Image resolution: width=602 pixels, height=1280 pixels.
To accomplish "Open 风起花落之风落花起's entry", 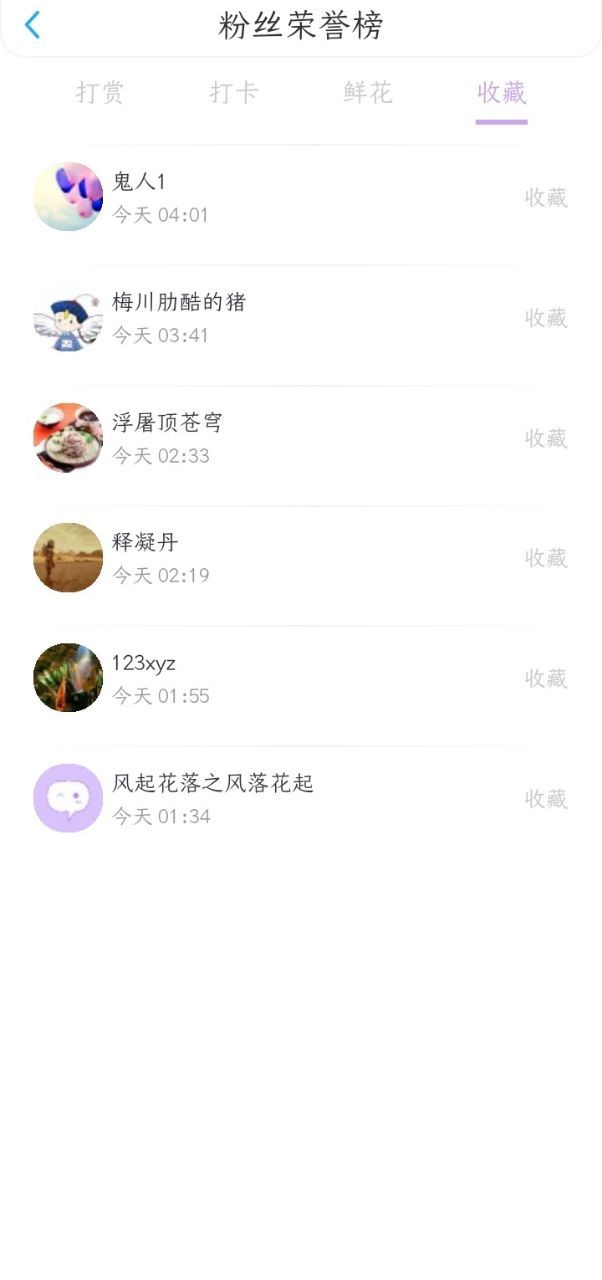I will (x=300, y=798).
